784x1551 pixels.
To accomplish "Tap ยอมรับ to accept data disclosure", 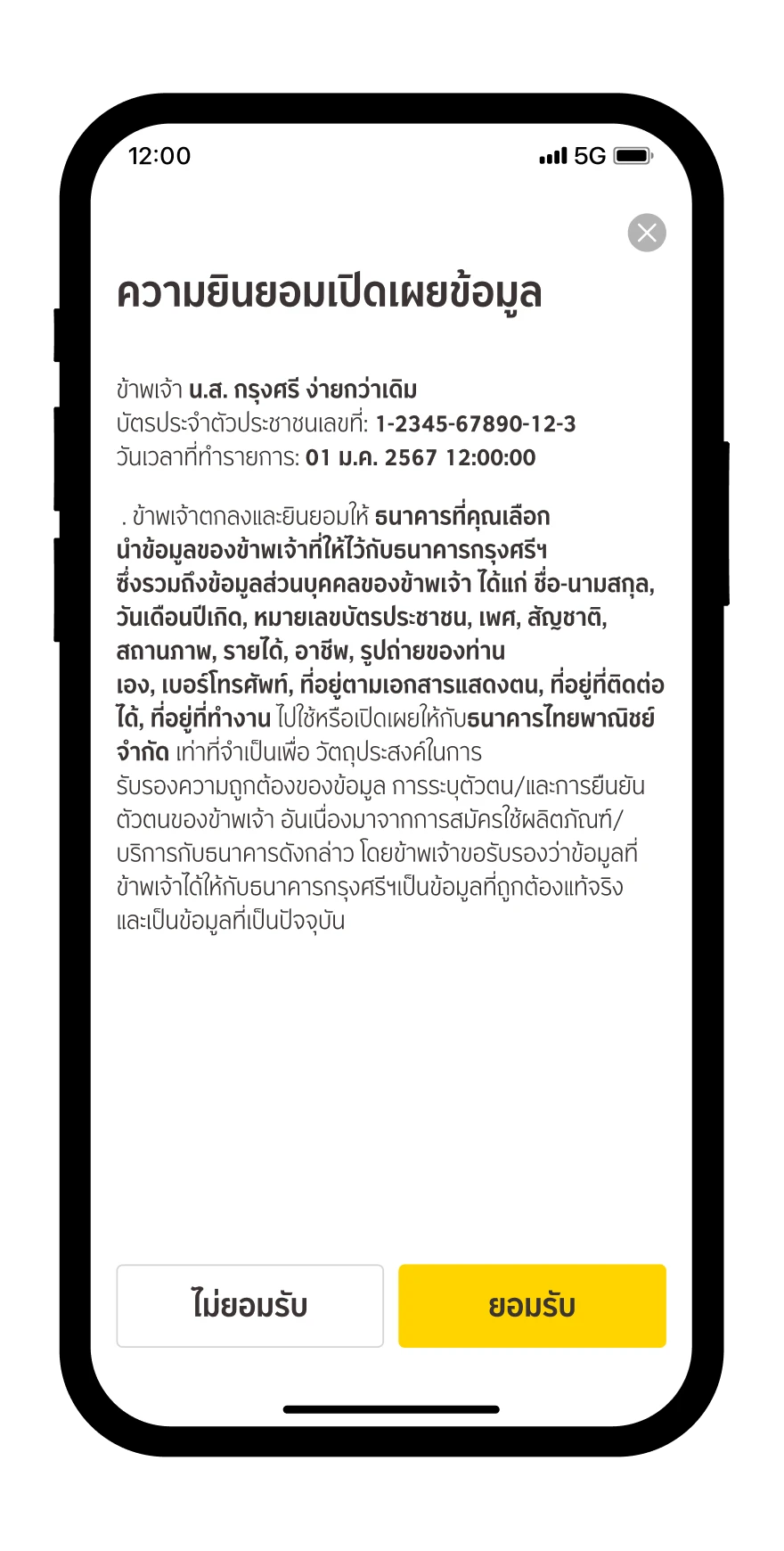I will click(x=532, y=1305).
